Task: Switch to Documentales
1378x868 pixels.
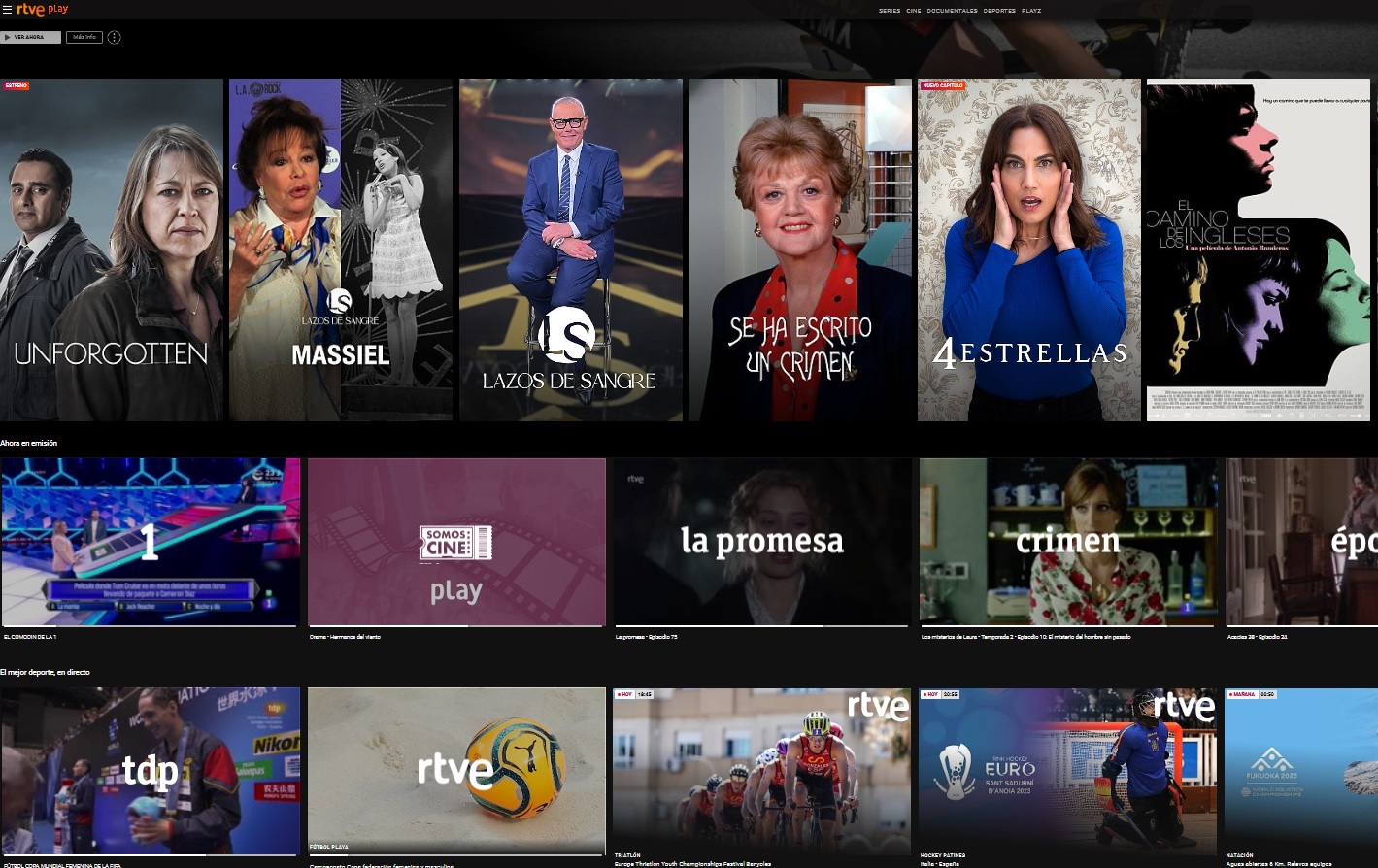Action: pyautogui.click(x=952, y=11)
